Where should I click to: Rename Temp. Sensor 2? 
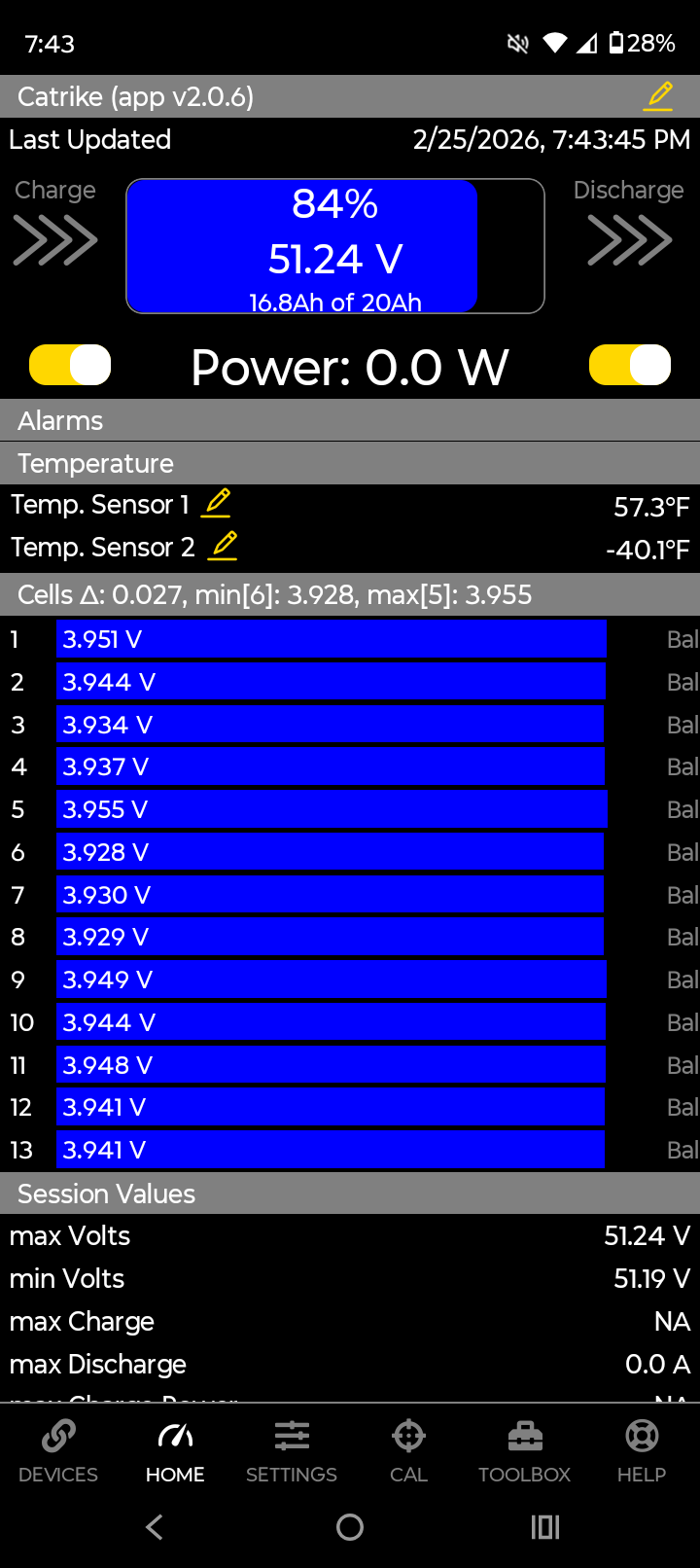(x=224, y=546)
